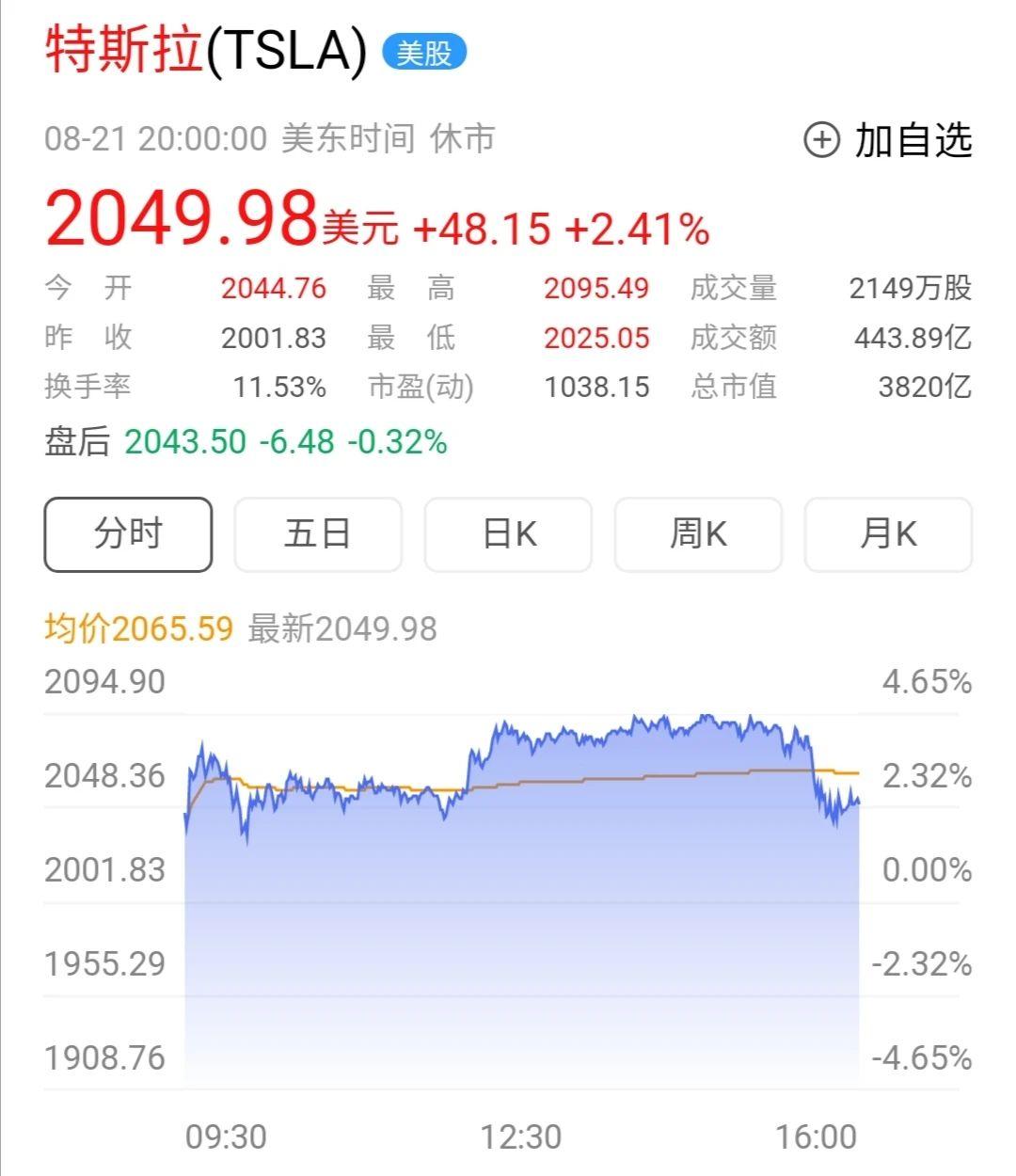Select the 分时 intraday chart tab
Screen dimensions: 1016x1176
point(128,534)
